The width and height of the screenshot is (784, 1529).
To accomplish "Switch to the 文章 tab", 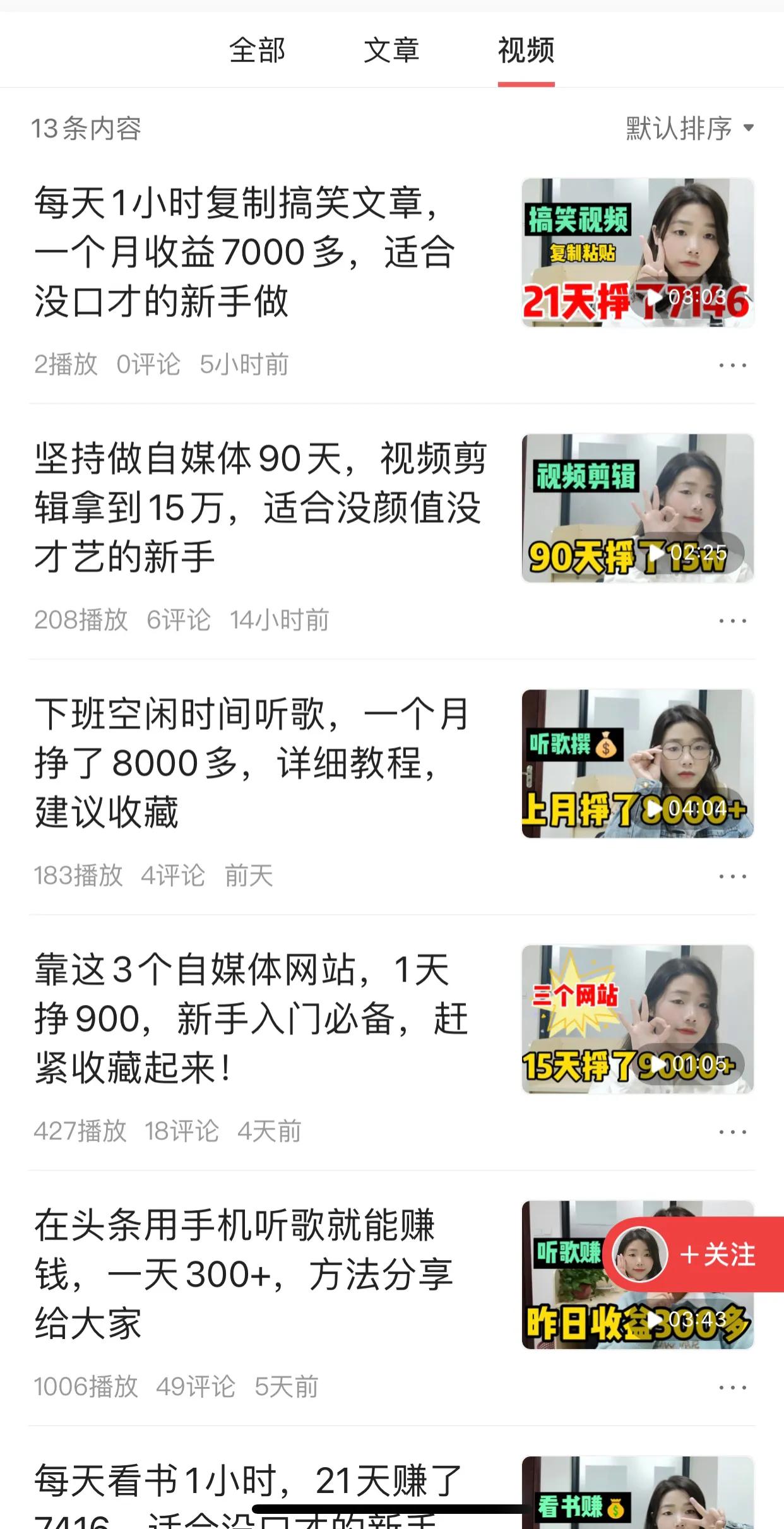I will click(391, 52).
